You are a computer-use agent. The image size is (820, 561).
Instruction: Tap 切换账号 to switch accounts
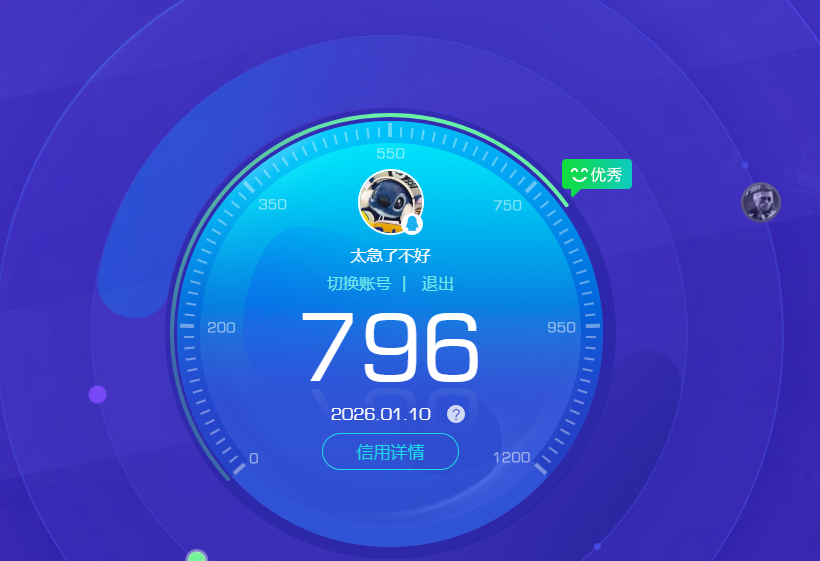358,284
